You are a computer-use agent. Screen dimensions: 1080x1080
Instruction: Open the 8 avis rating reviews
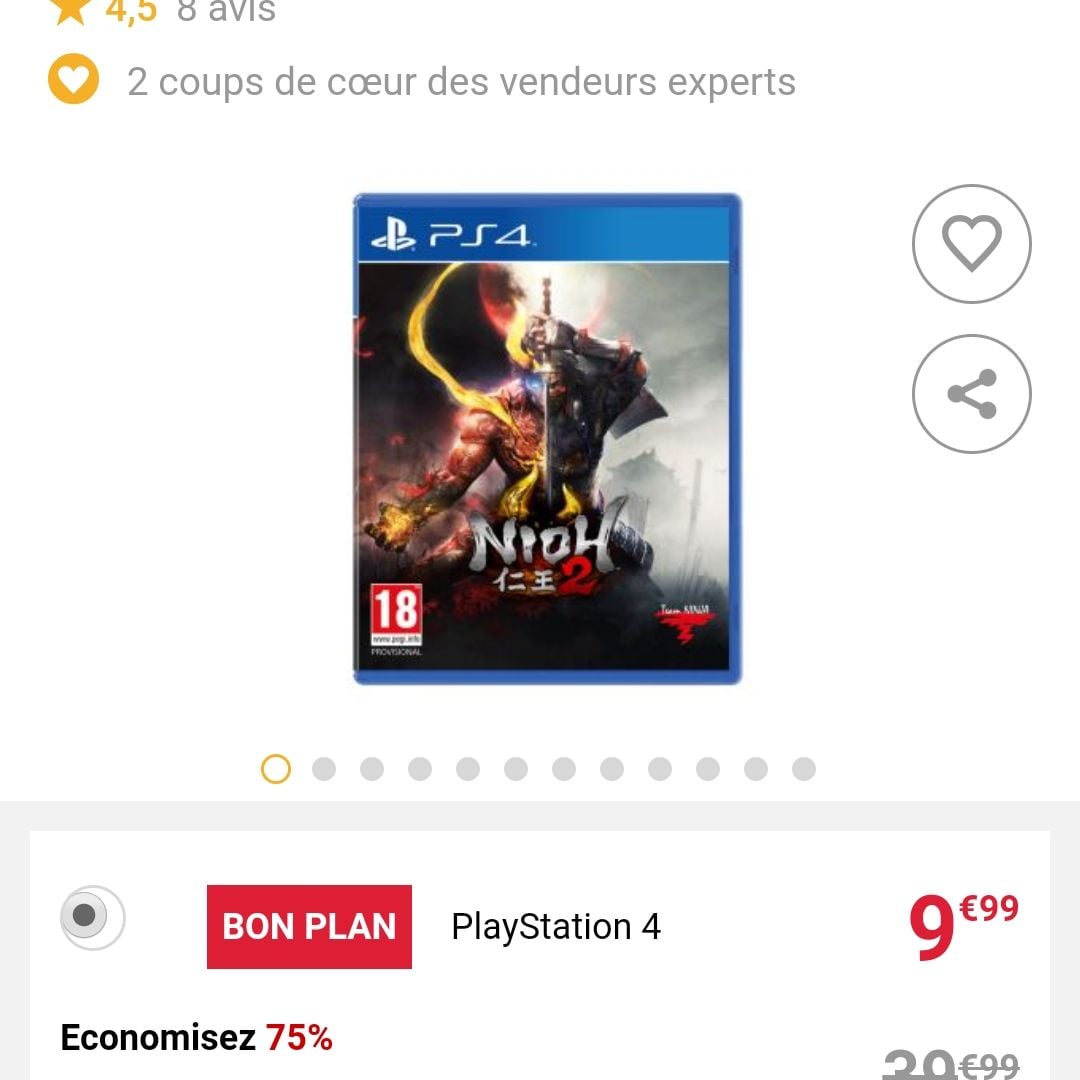tap(225, 12)
